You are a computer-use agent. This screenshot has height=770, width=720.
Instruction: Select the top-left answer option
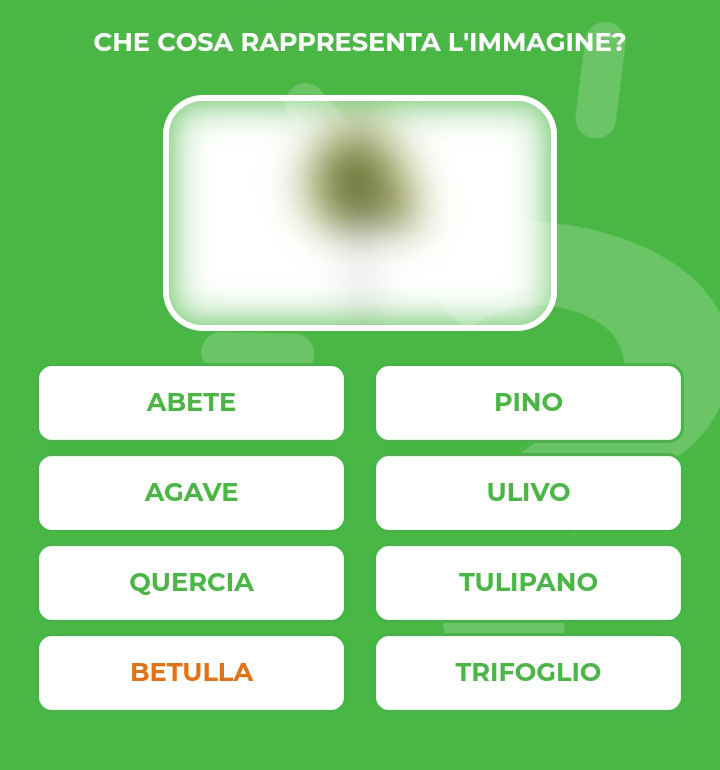tap(191, 403)
